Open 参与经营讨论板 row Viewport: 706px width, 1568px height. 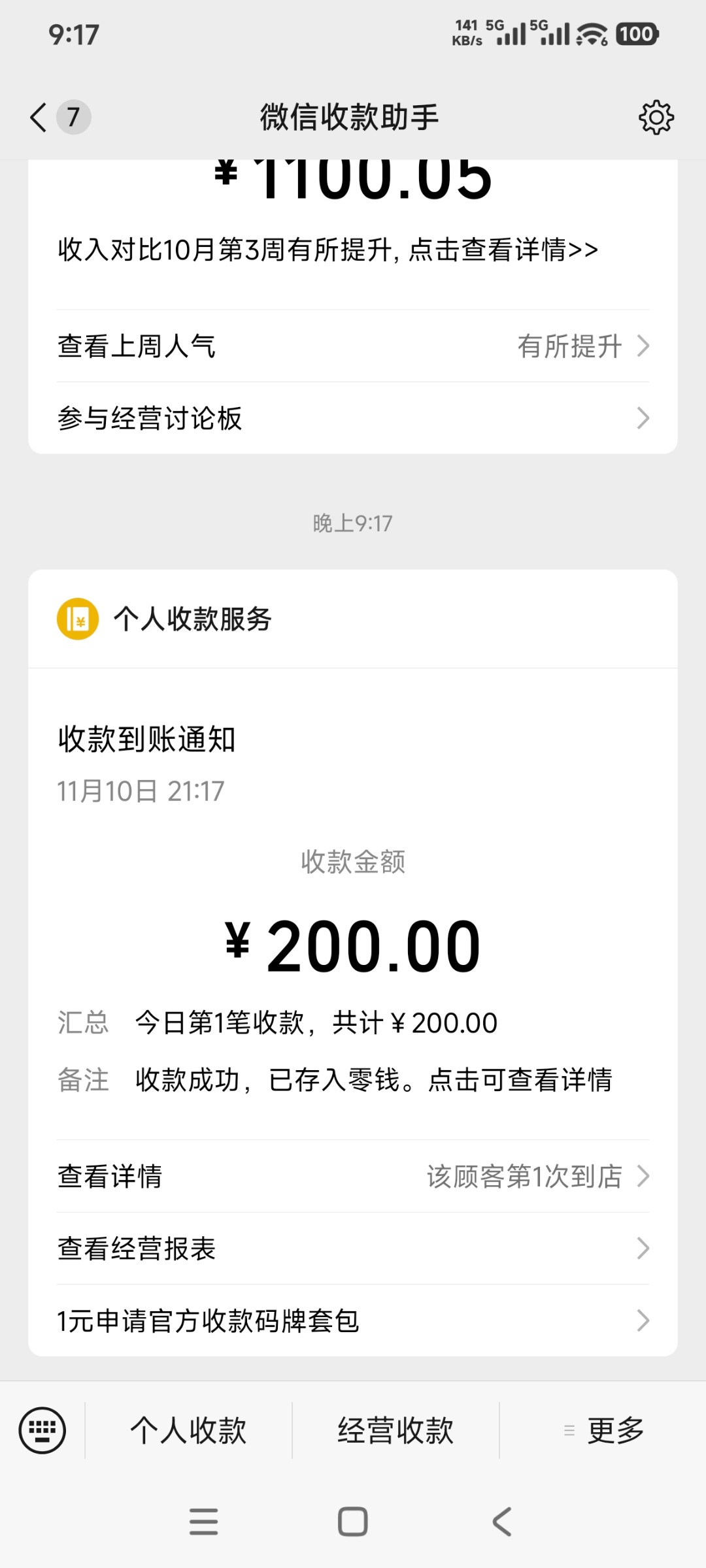coord(353,418)
